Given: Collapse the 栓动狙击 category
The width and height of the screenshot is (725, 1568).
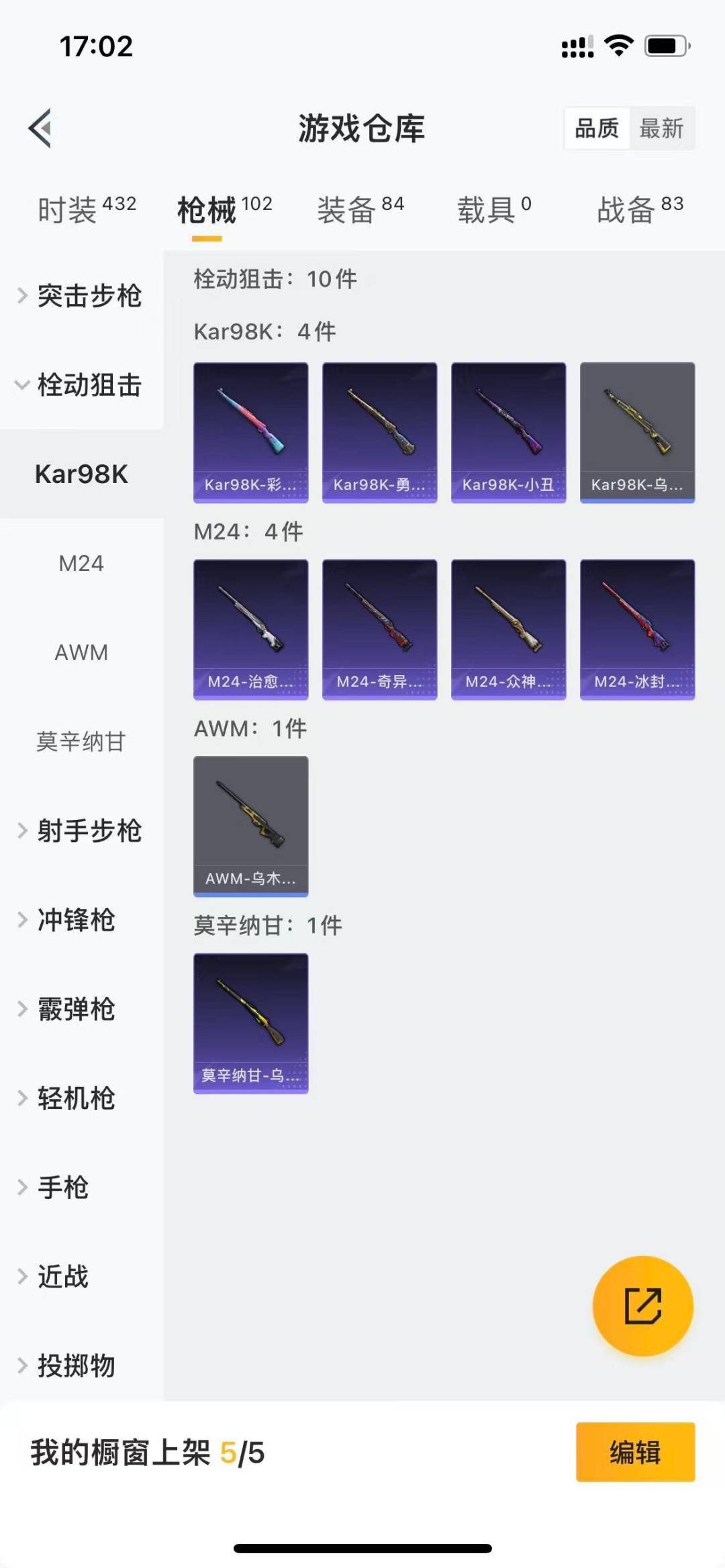Looking at the screenshot, I should pyautogui.click(x=81, y=385).
